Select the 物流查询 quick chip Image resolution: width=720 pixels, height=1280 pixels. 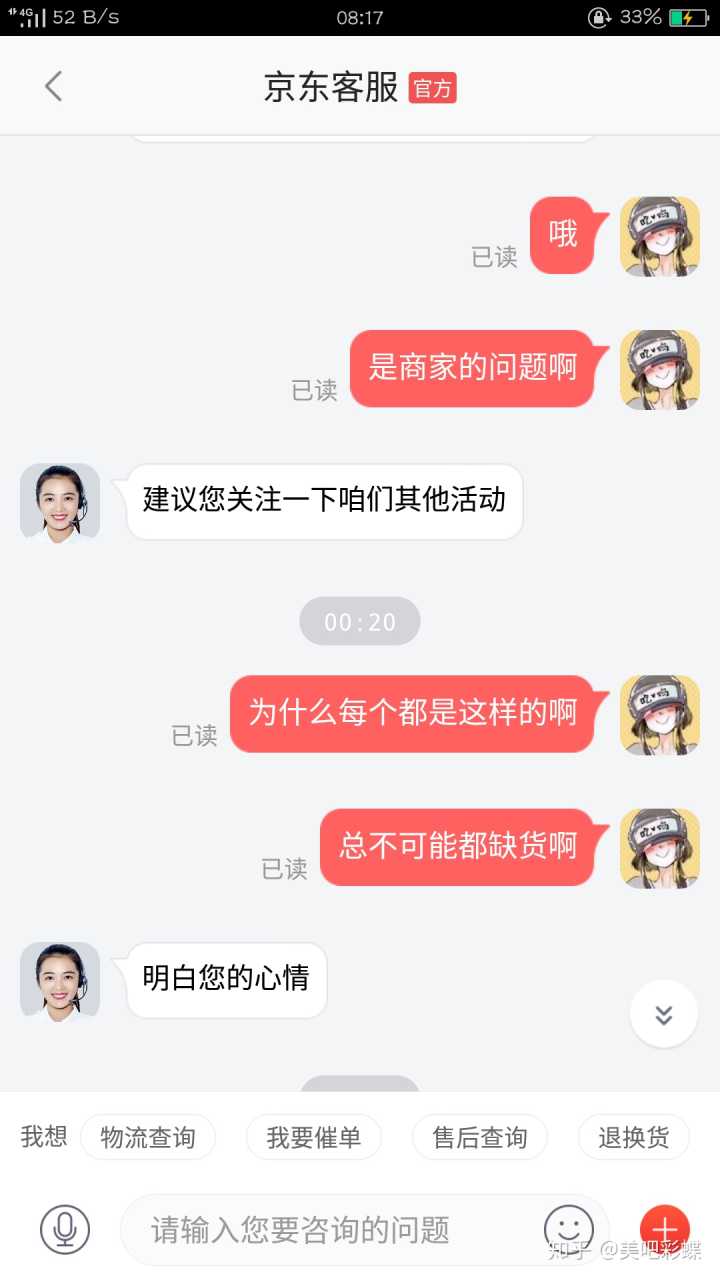(x=148, y=1137)
